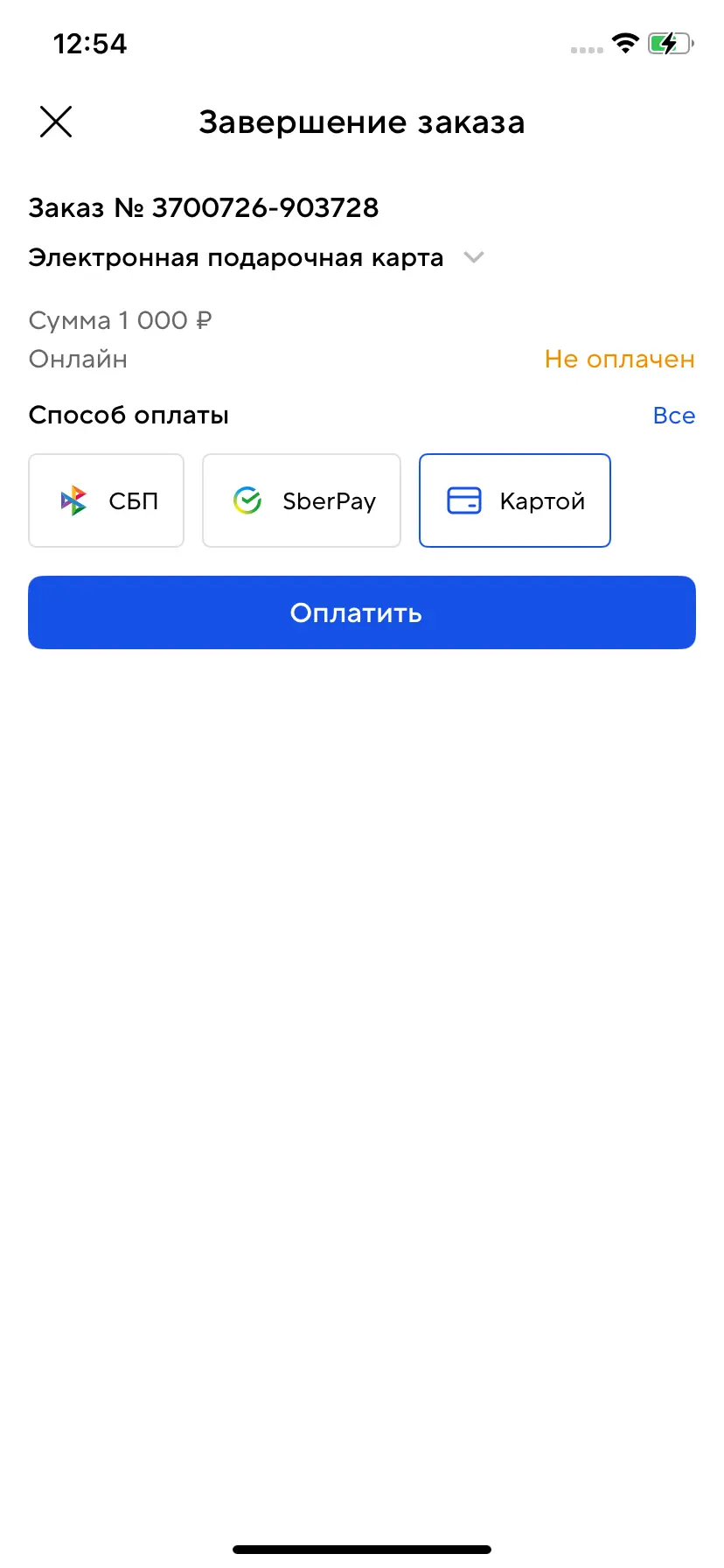Expand the Электронная подарочная карта details
Viewport: 724px width, 1568px height.
[473, 258]
